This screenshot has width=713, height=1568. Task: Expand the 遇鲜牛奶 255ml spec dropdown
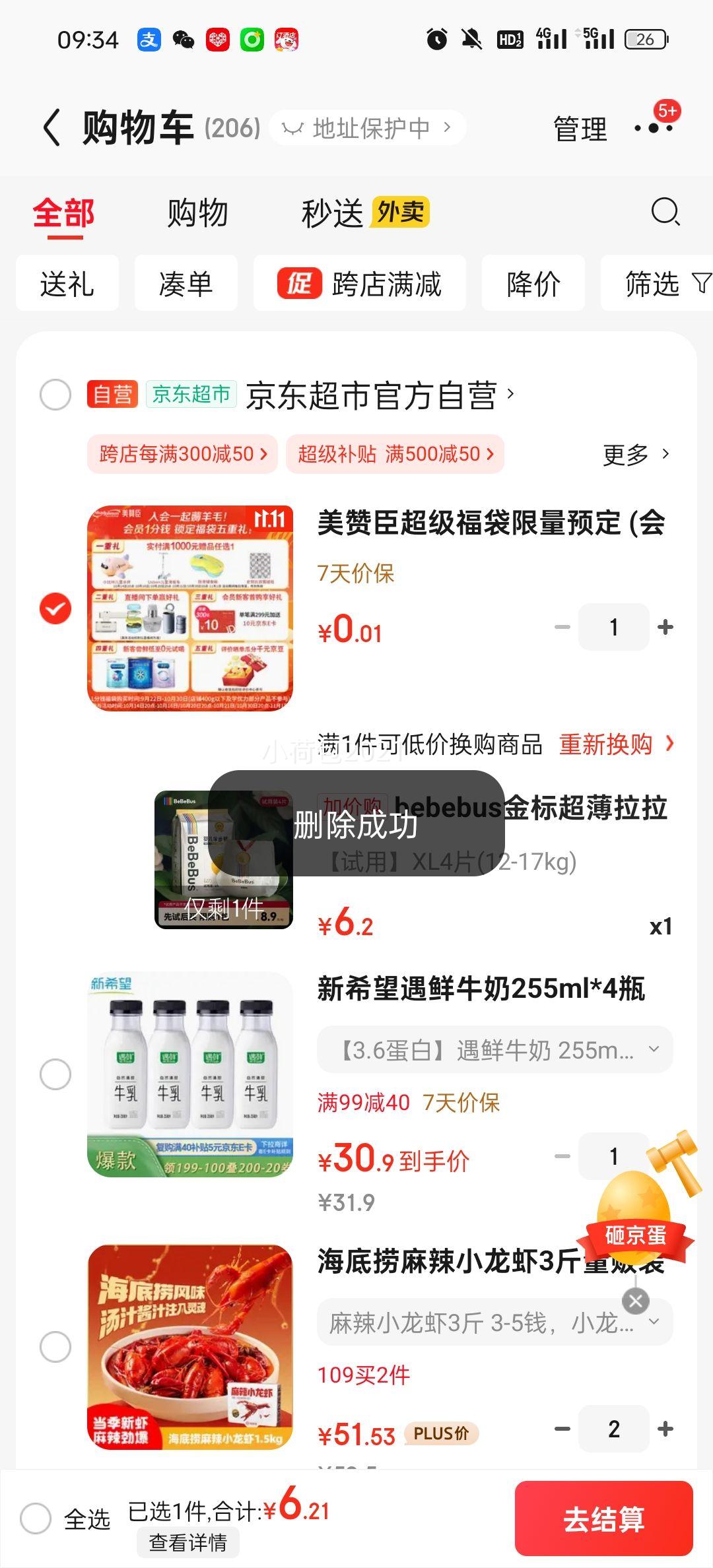pyautogui.click(x=495, y=1049)
